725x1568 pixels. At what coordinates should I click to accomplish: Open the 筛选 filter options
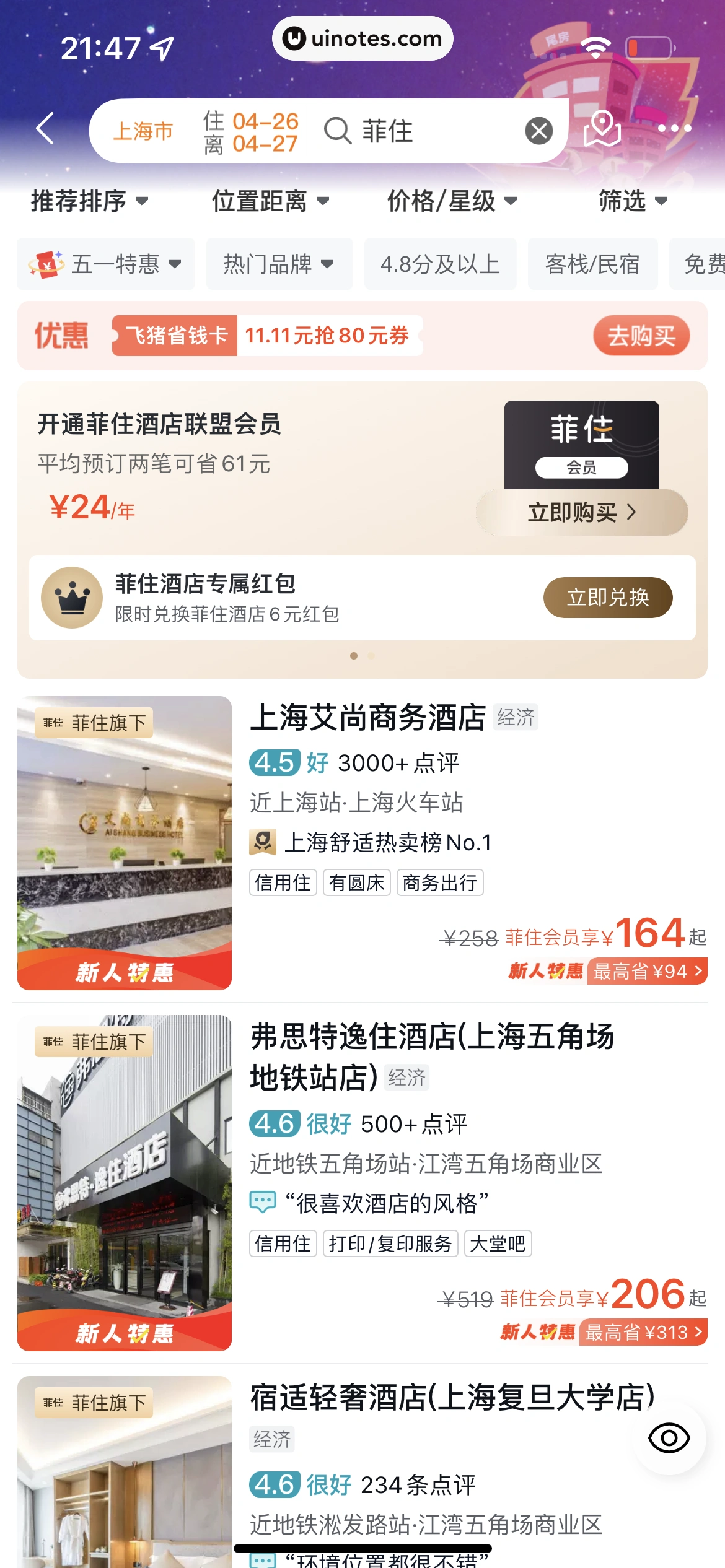tap(633, 201)
